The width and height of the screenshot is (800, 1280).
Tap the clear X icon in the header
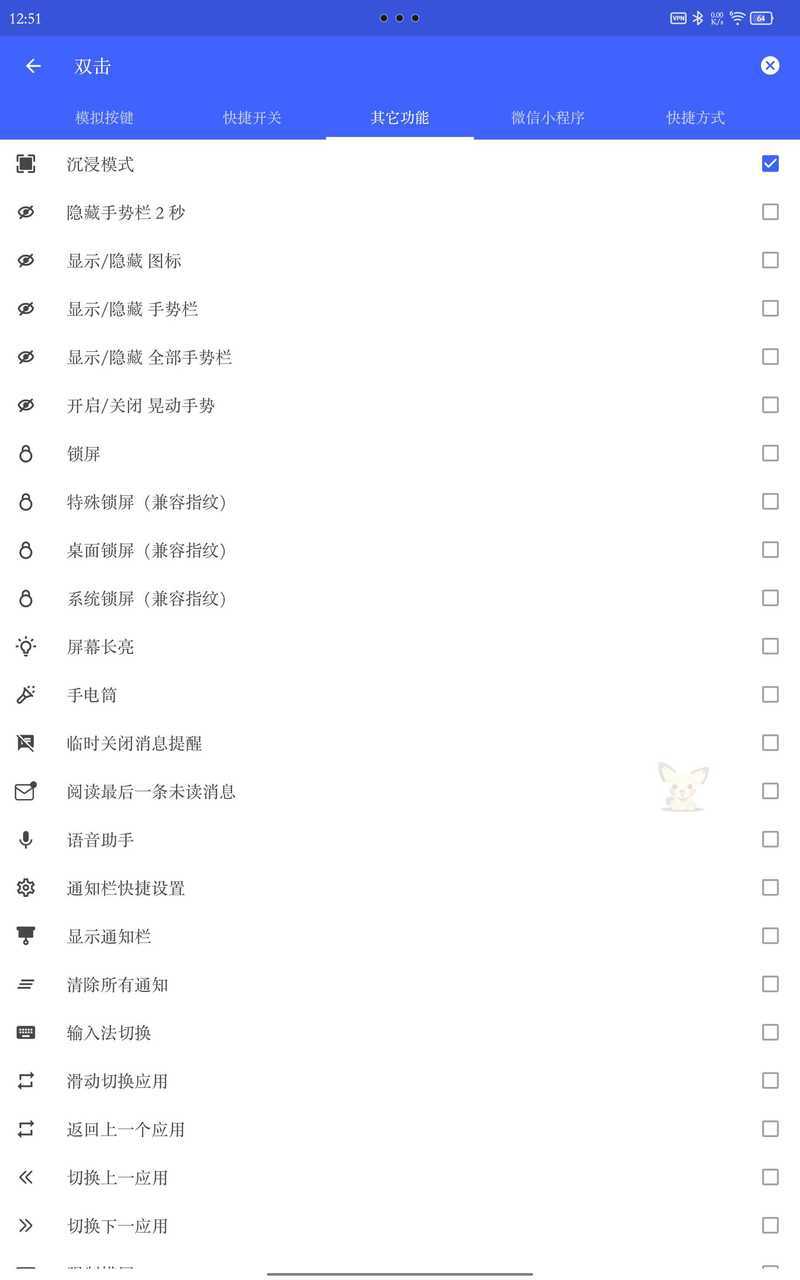coord(770,65)
